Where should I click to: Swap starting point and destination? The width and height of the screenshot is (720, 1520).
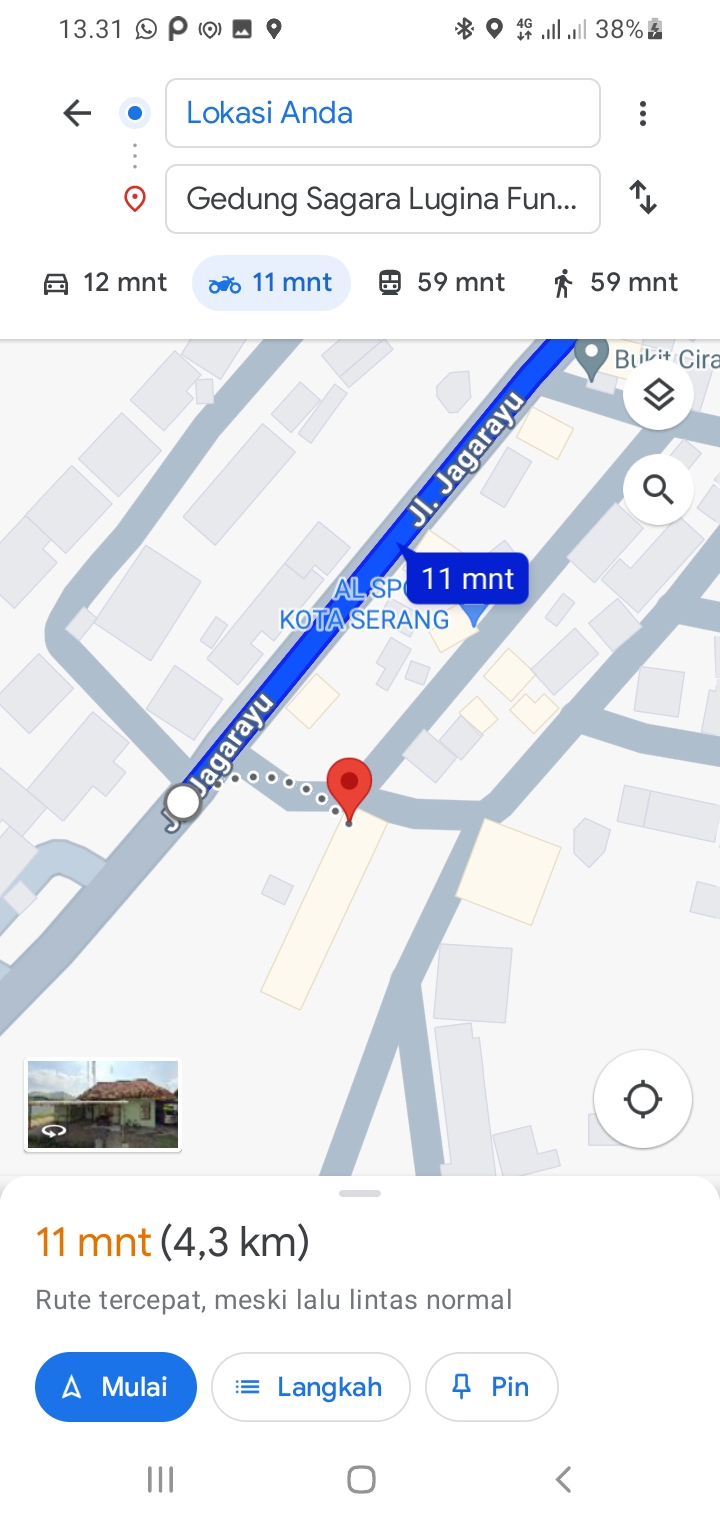(x=643, y=198)
